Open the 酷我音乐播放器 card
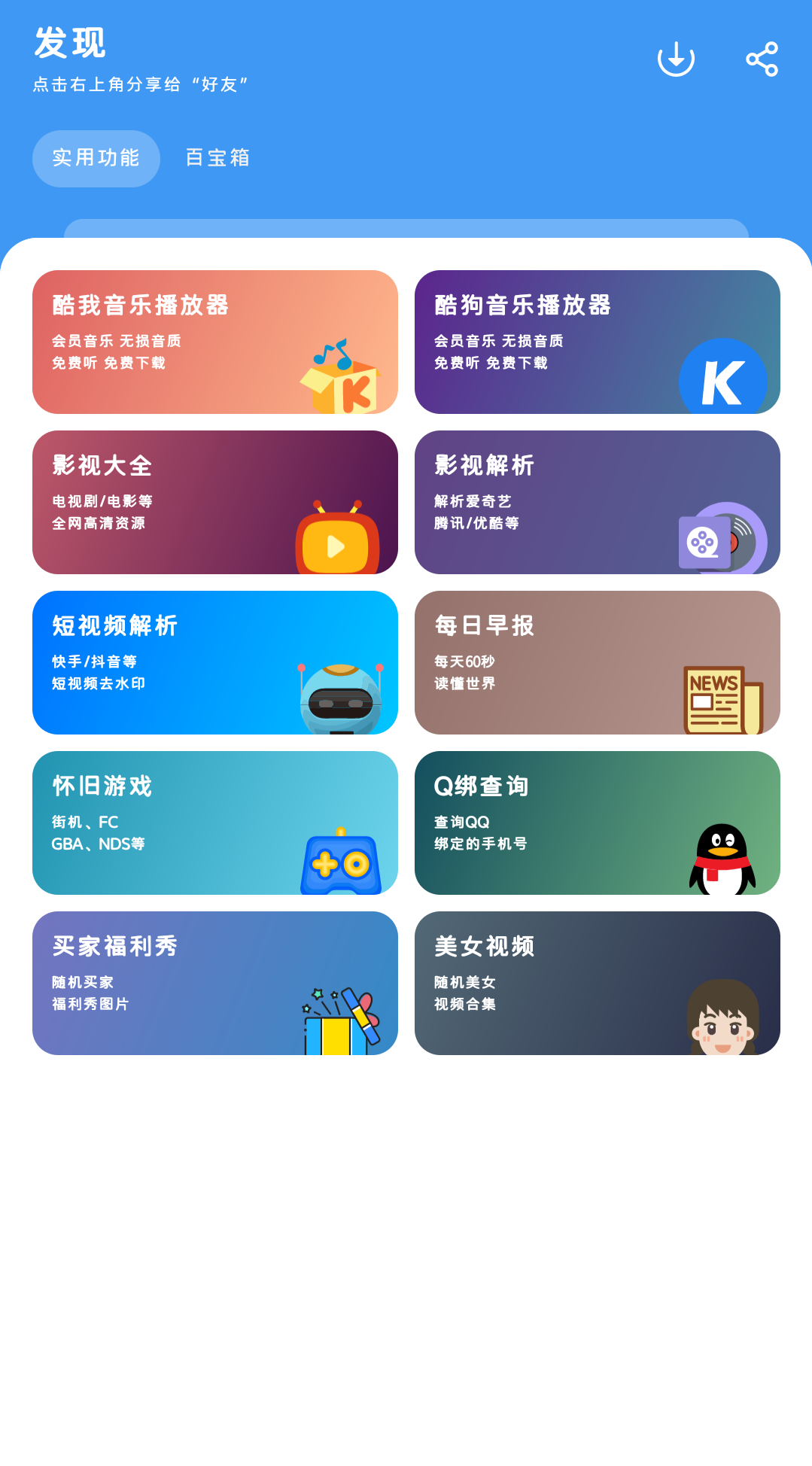812x1466 pixels. point(214,342)
